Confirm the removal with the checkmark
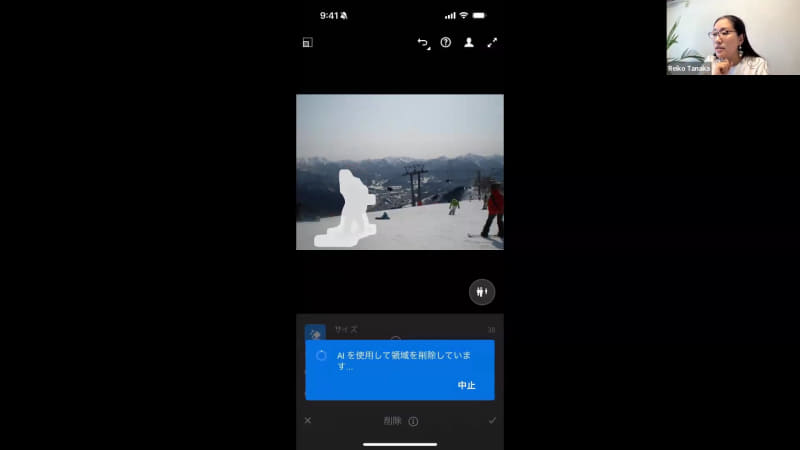The image size is (800, 450). click(x=492, y=421)
